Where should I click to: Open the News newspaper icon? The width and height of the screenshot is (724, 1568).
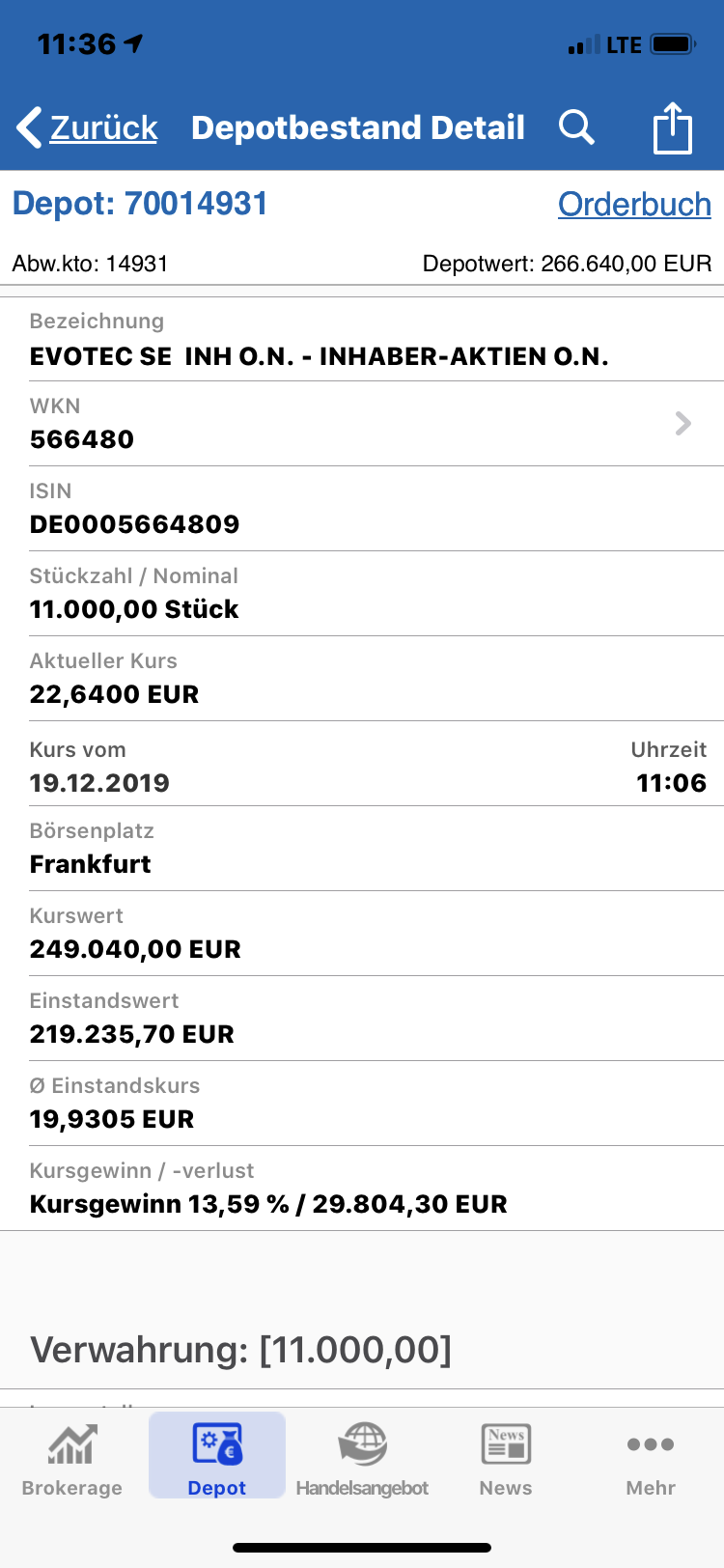(505, 1442)
